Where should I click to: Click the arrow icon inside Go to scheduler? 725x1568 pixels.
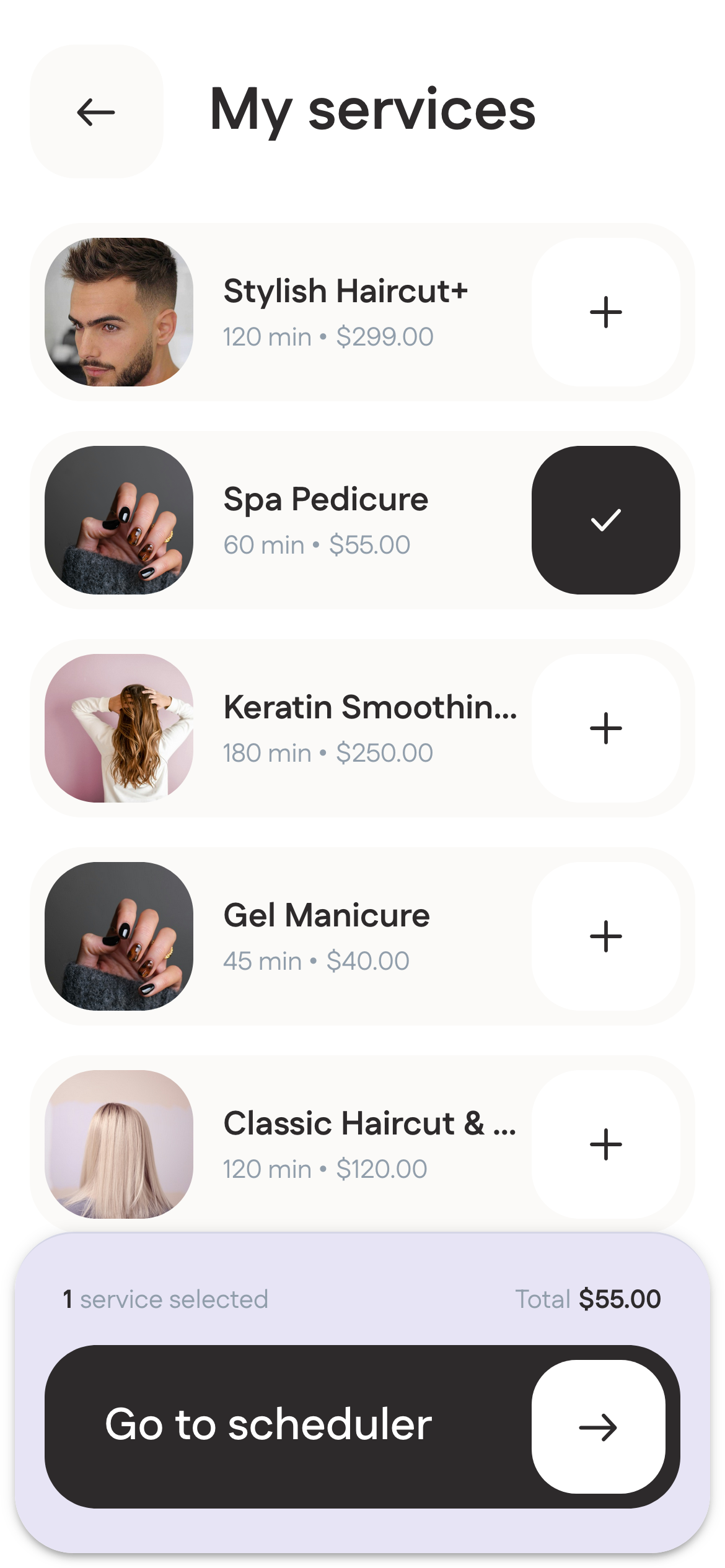point(599,1427)
